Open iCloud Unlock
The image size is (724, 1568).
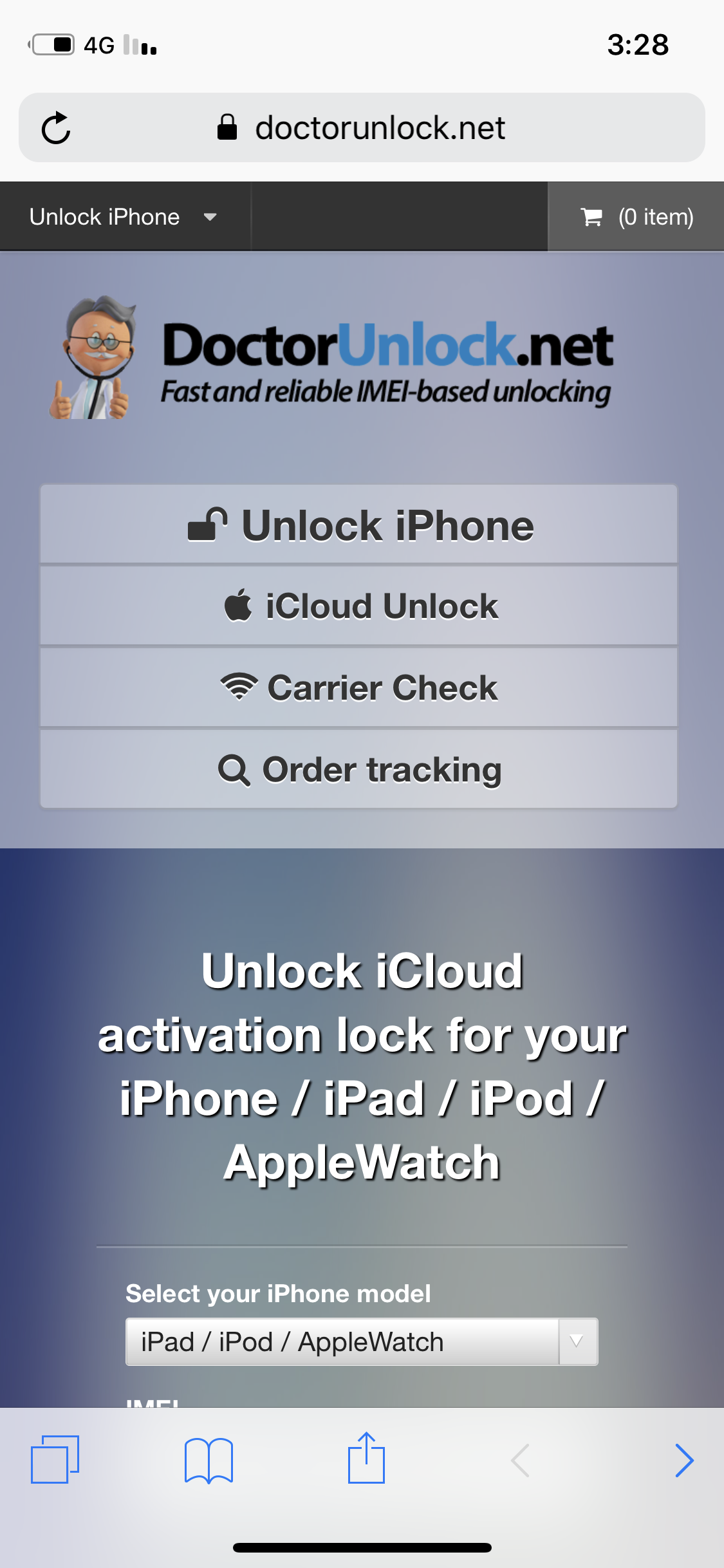click(x=358, y=606)
